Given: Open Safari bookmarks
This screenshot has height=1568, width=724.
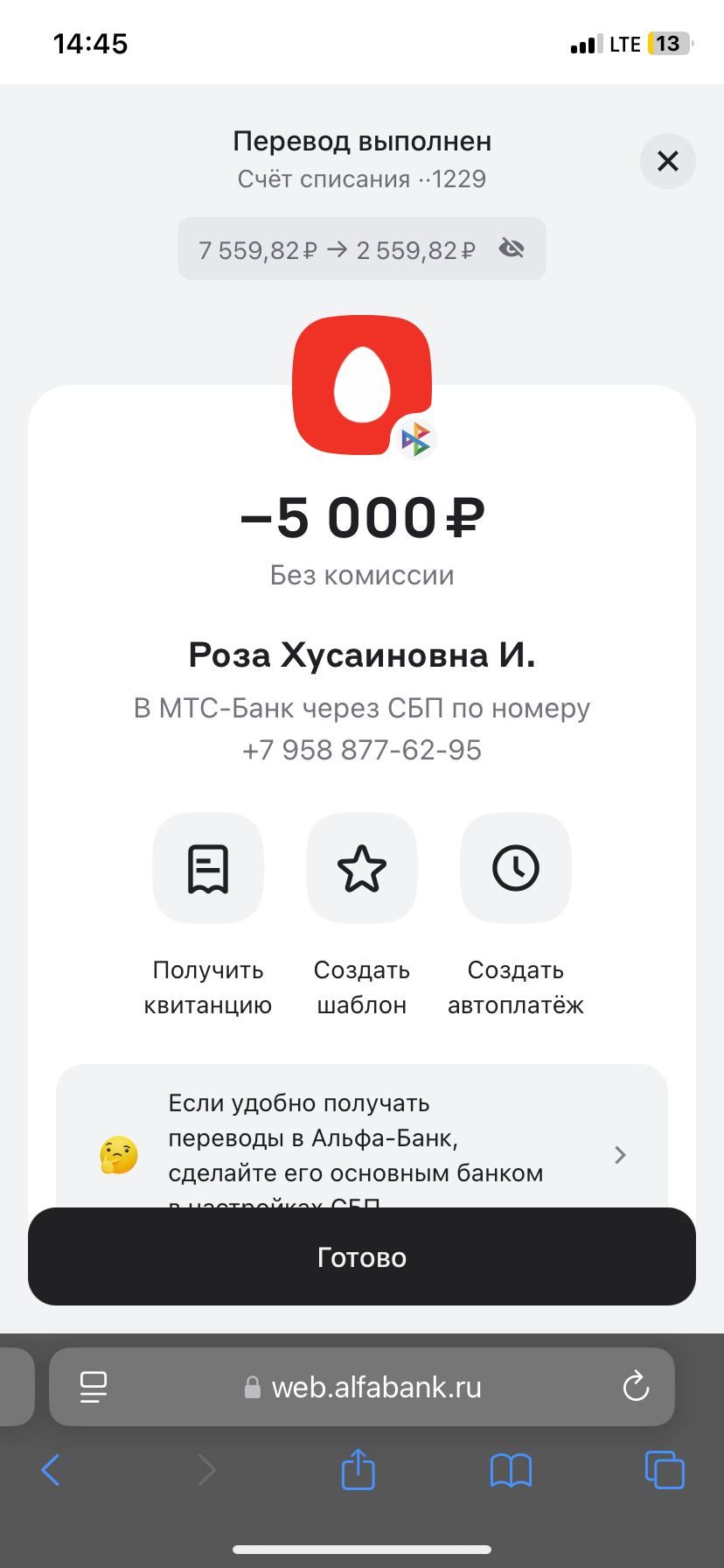Looking at the screenshot, I should (x=512, y=1470).
